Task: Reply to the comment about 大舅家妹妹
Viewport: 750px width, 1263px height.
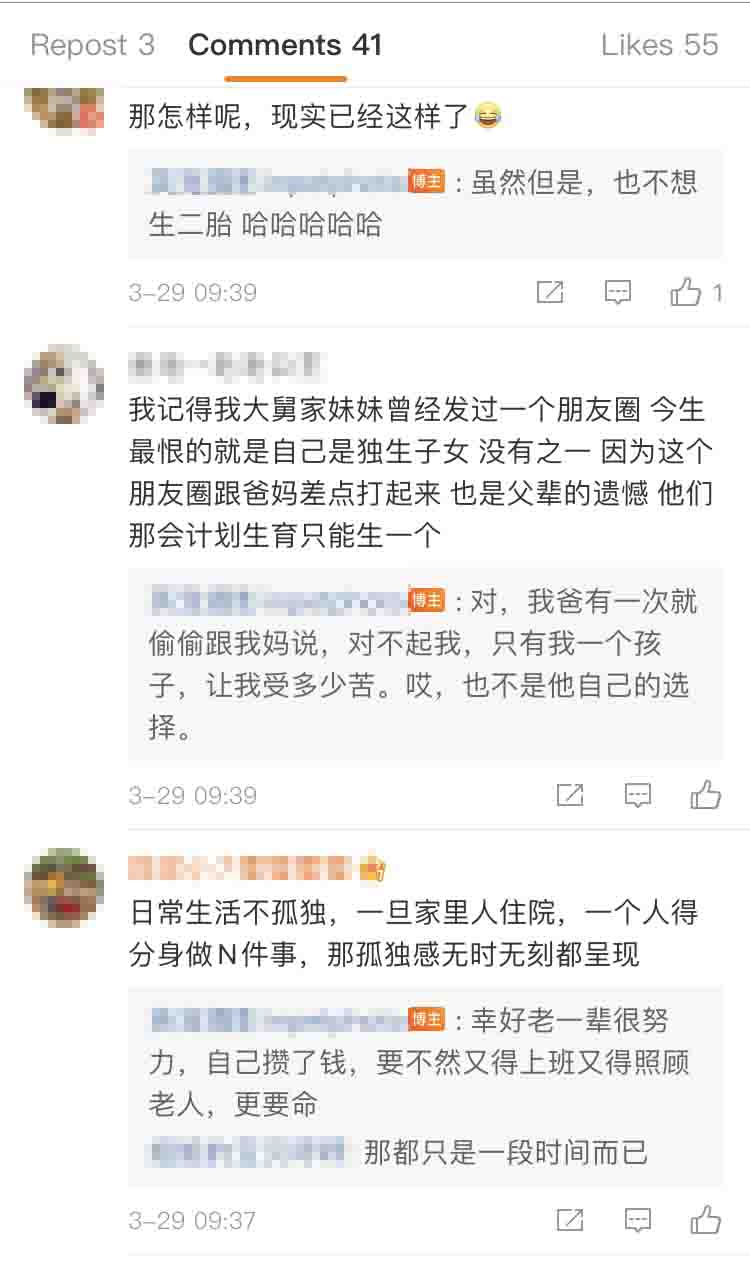Action: click(638, 795)
